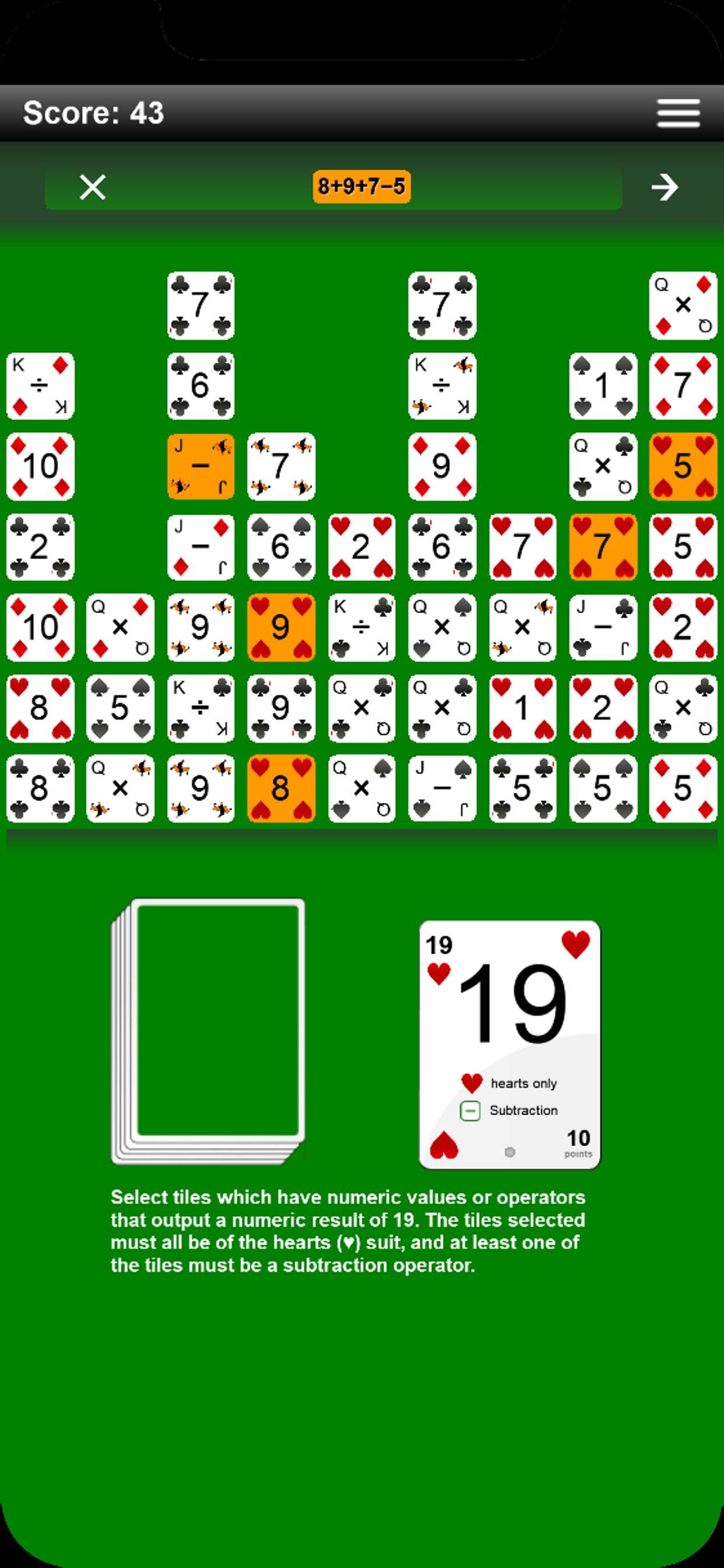
Task: Select the king of diamonds division tile
Action: pos(40,386)
